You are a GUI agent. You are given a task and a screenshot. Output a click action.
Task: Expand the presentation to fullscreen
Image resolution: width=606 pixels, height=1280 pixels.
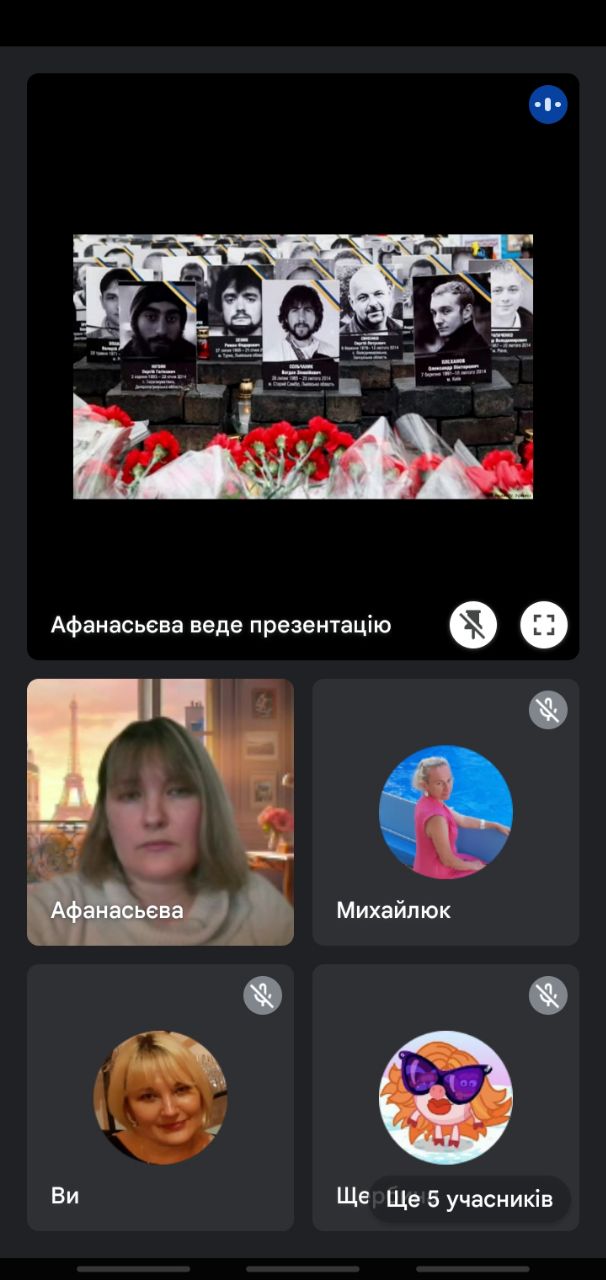[544, 626]
